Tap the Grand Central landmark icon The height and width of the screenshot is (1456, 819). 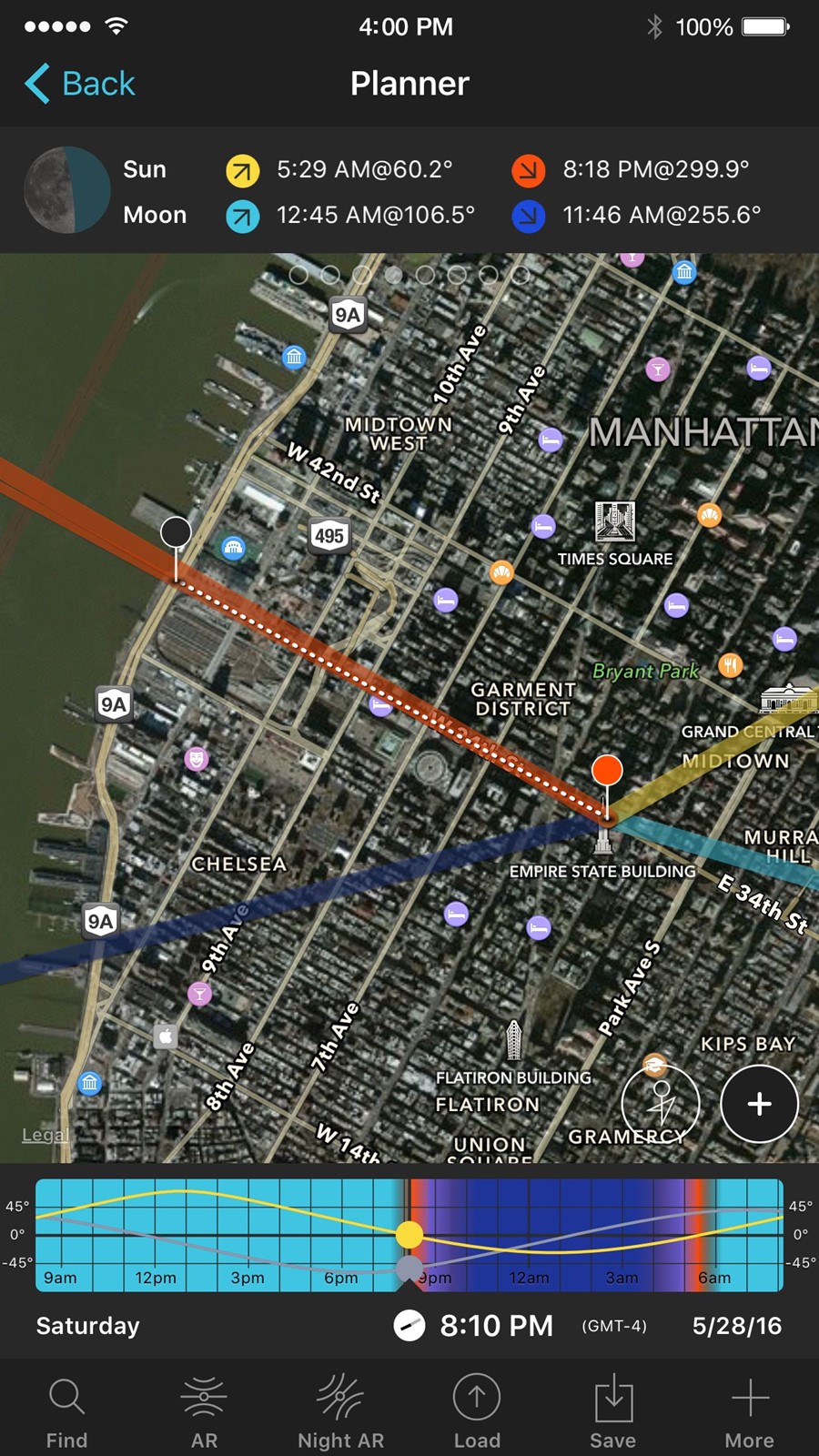(x=788, y=699)
